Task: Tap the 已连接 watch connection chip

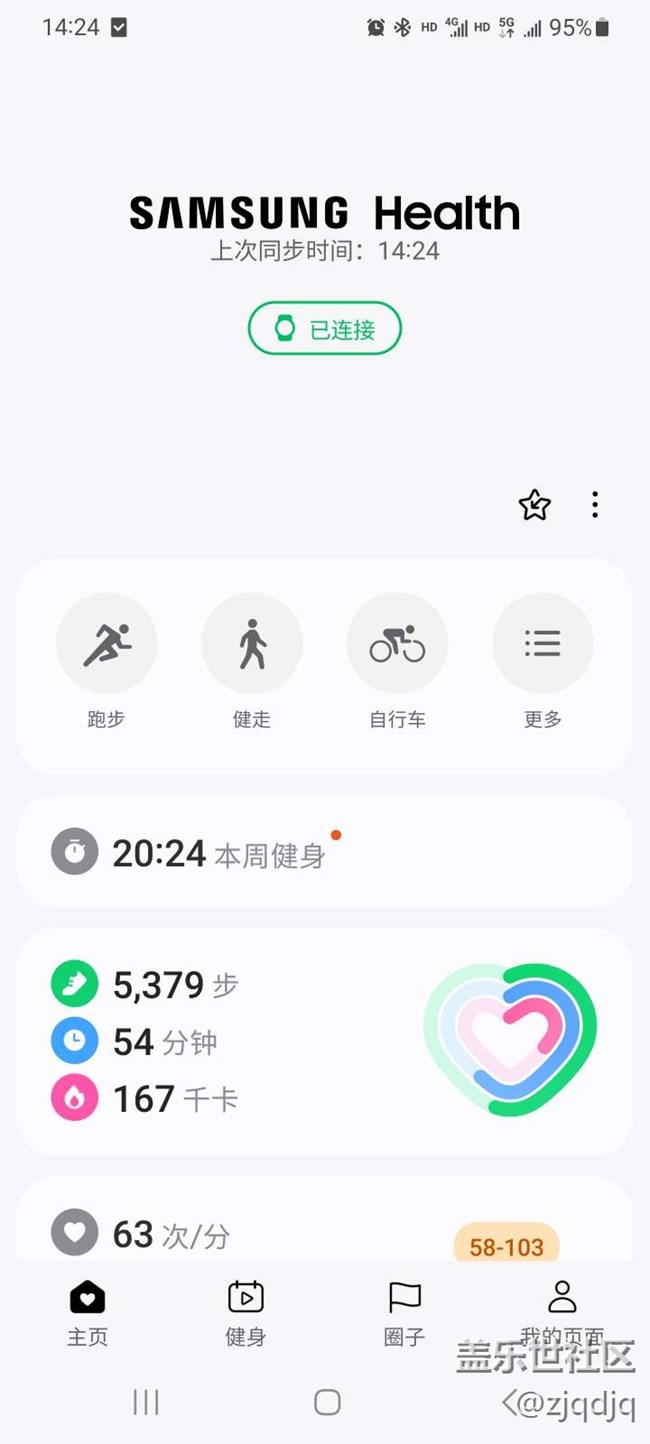Action: tap(325, 328)
